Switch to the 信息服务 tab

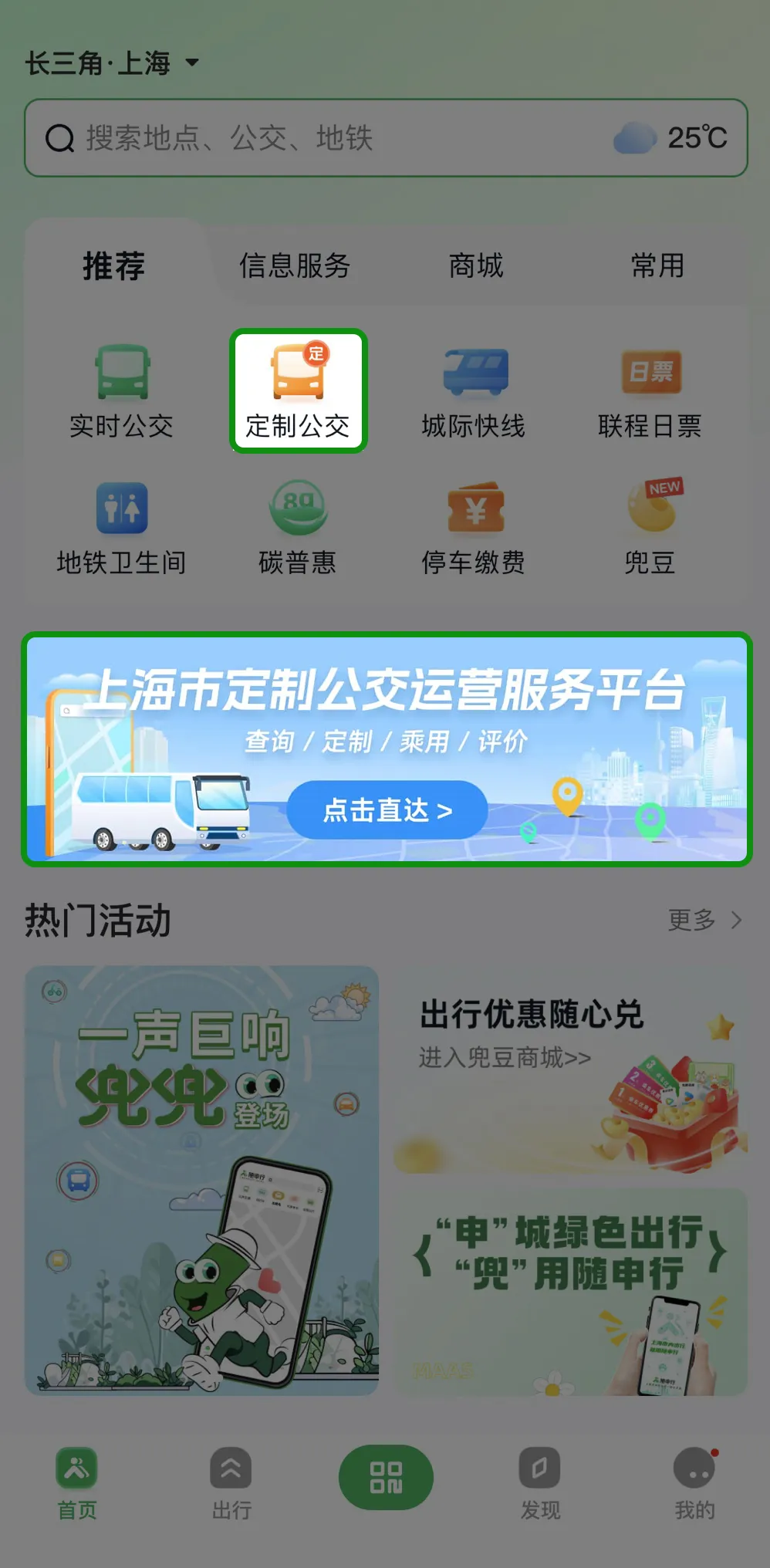coord(296,265)
